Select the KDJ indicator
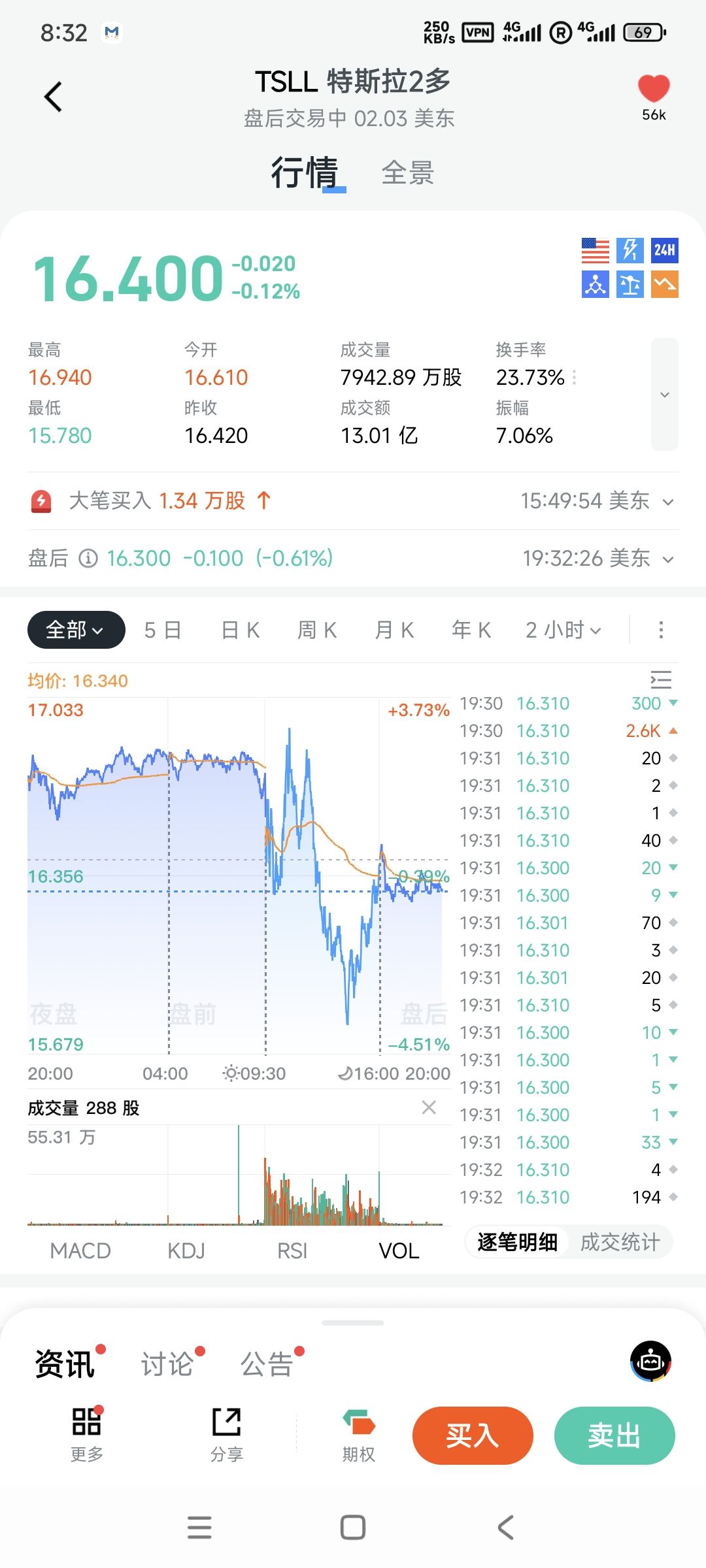Screen dimensions: 706x1568 coord(186,1250)
